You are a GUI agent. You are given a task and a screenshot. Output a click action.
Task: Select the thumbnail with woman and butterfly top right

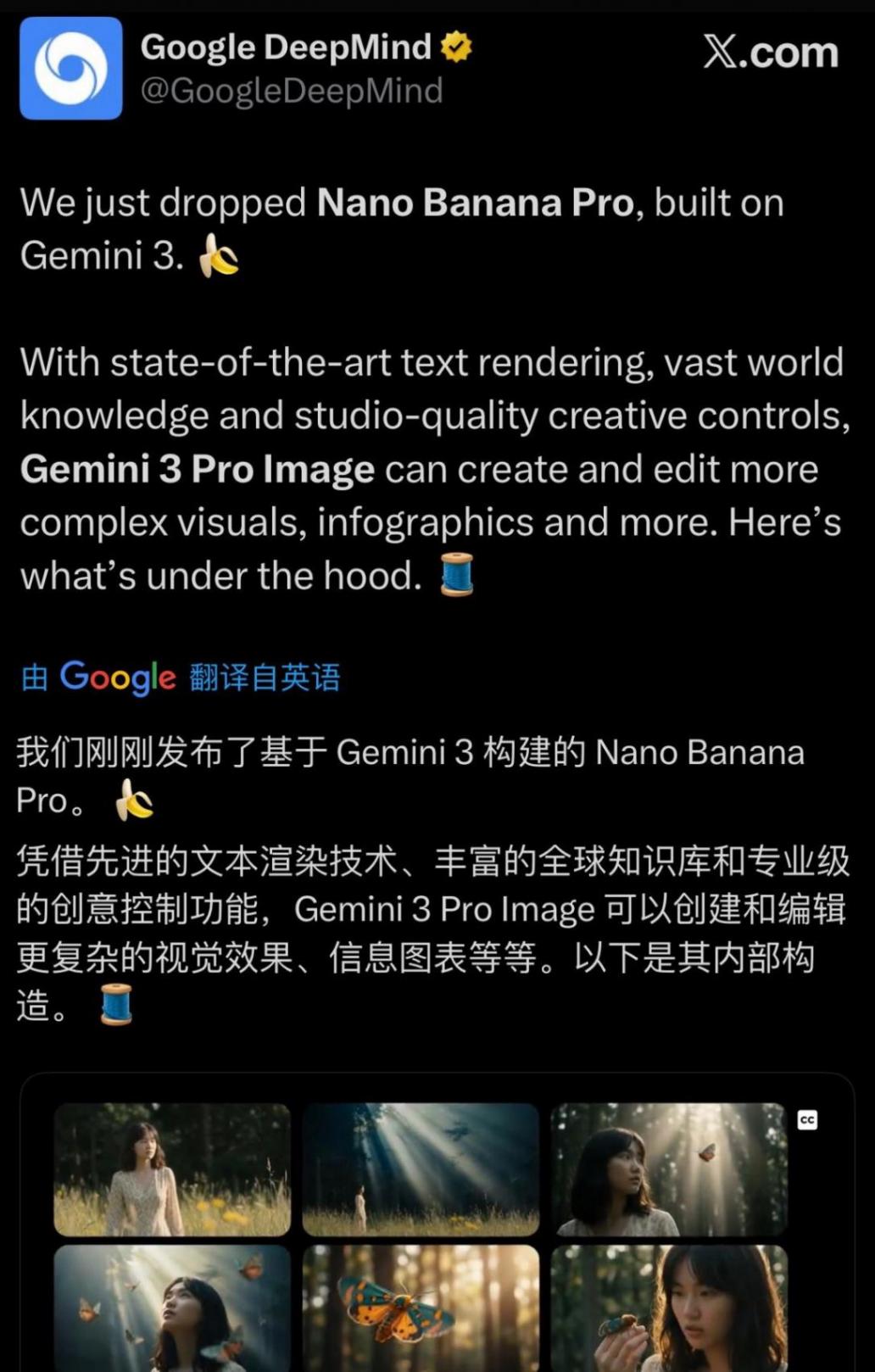(669, 1171)
